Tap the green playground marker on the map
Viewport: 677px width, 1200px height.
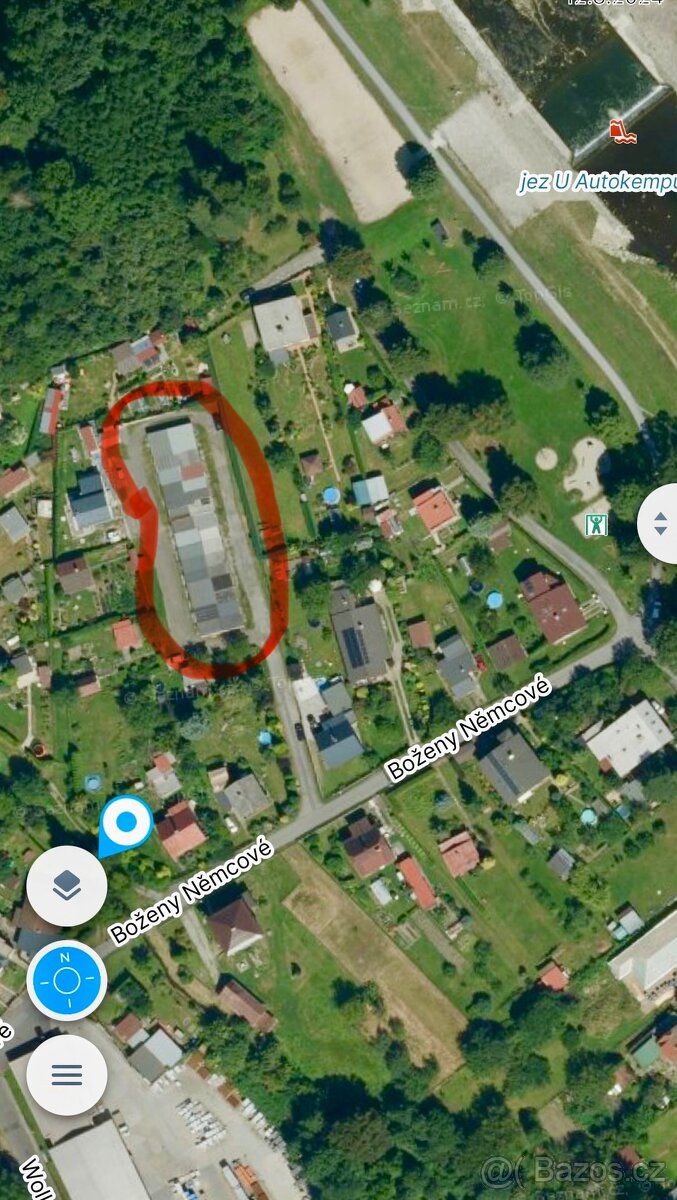pyautogui.click(x=596, y=523)
